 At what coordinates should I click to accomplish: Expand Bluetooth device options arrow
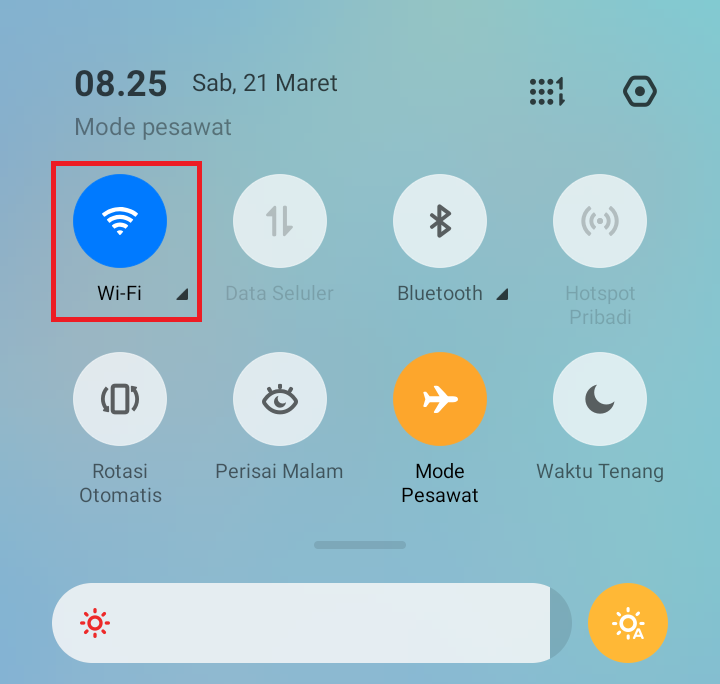(x=502, y=294)
